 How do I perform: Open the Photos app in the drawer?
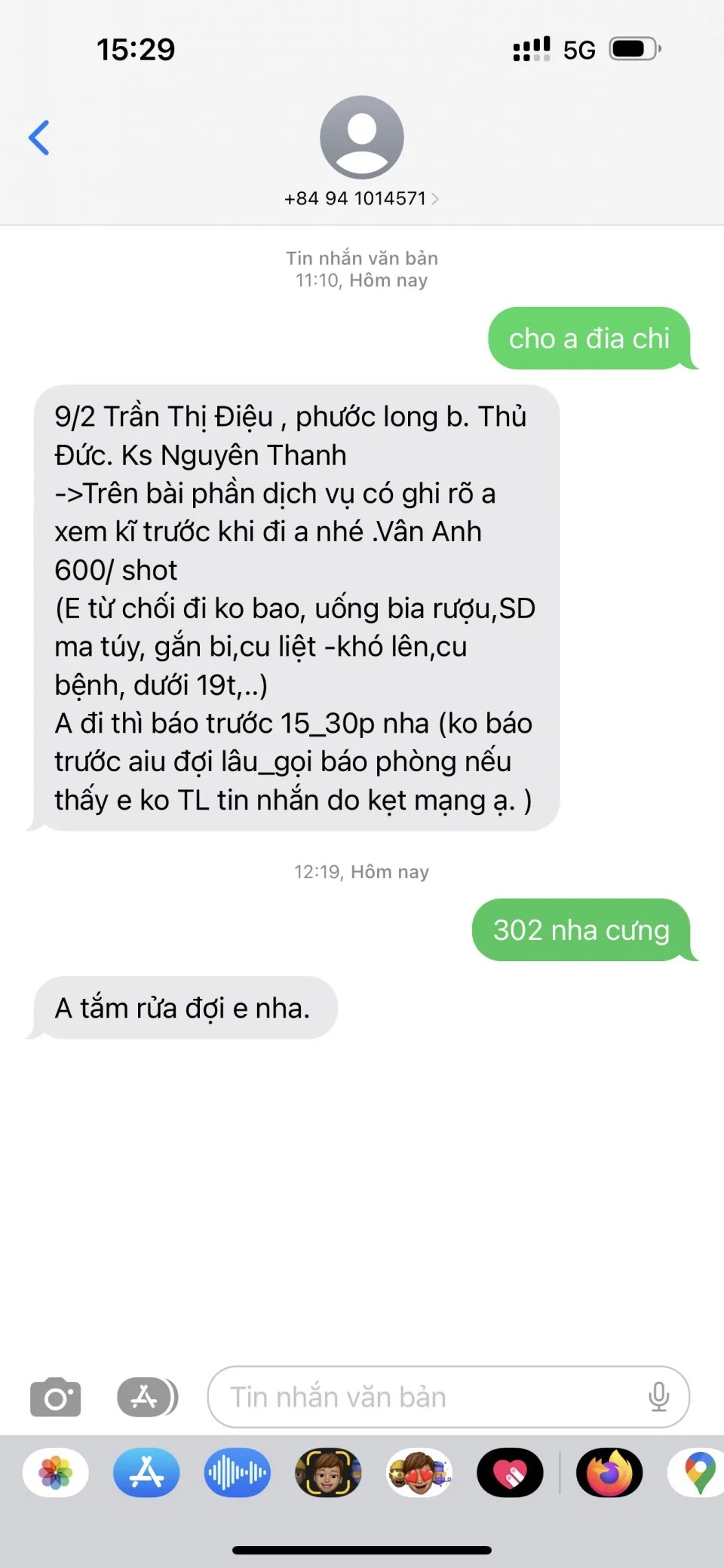[x=56, y=1472]
